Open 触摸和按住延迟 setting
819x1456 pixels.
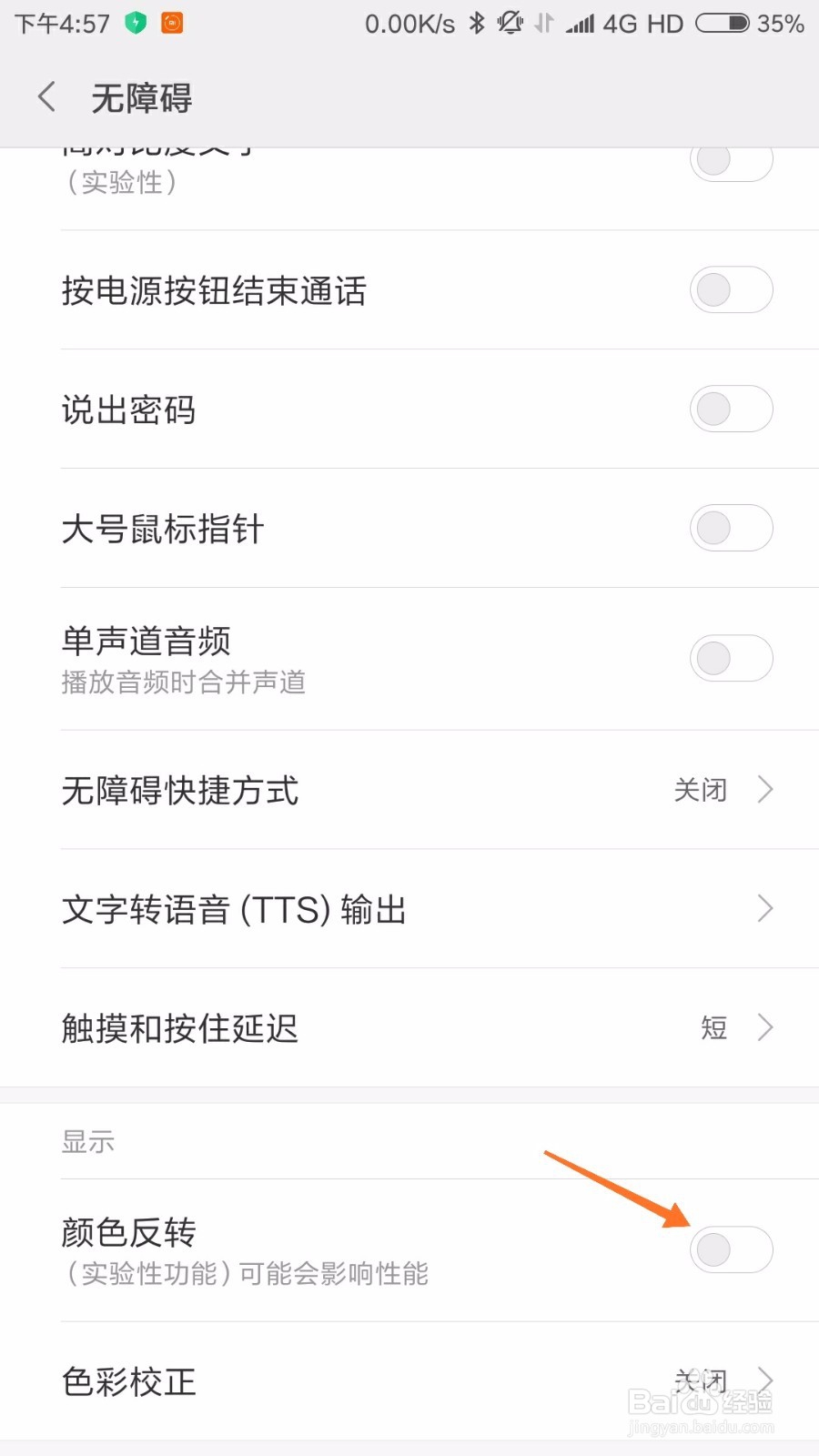(x=409, y=1028)
